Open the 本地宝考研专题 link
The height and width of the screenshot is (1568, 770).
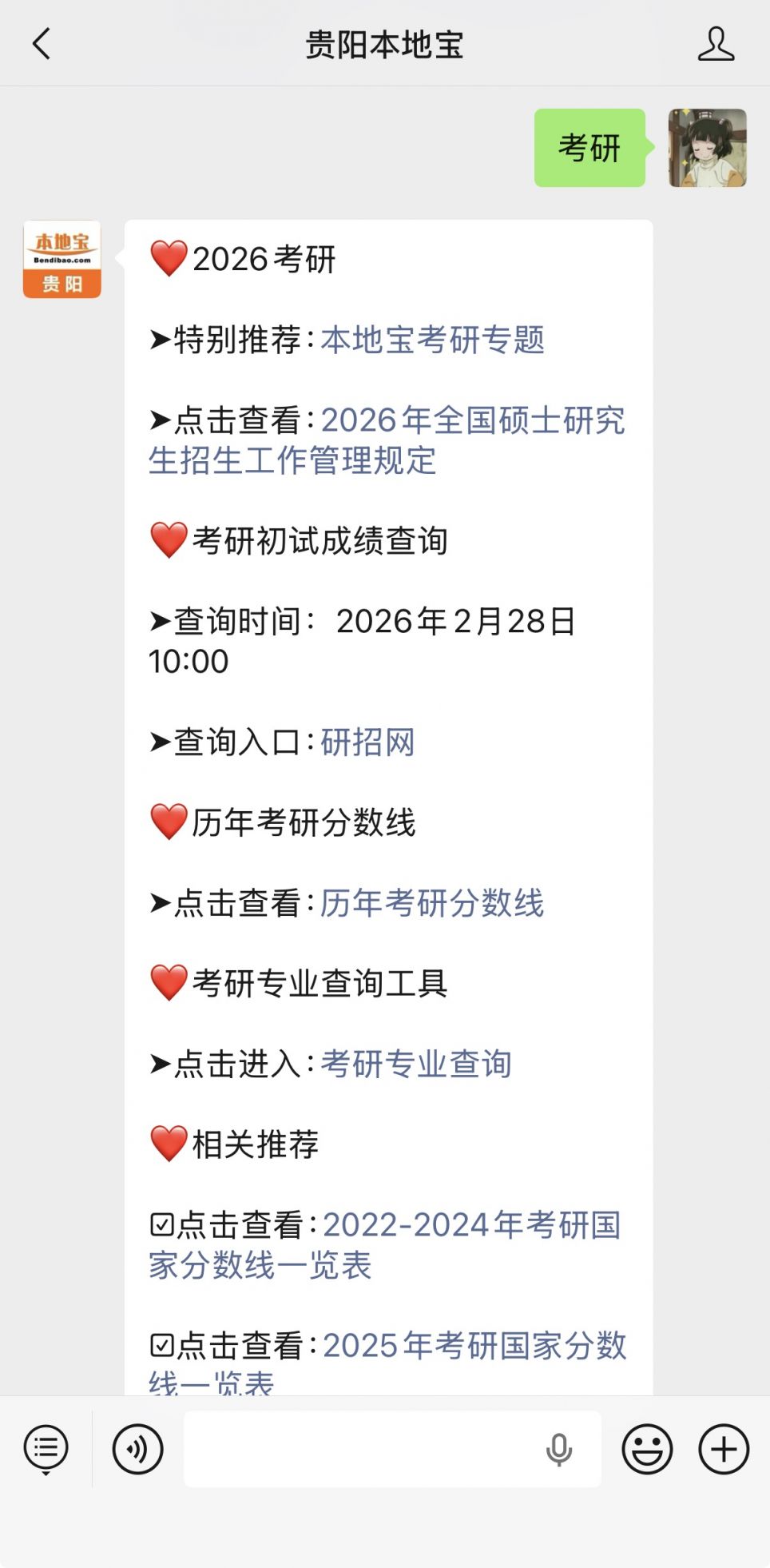point(432,341)
